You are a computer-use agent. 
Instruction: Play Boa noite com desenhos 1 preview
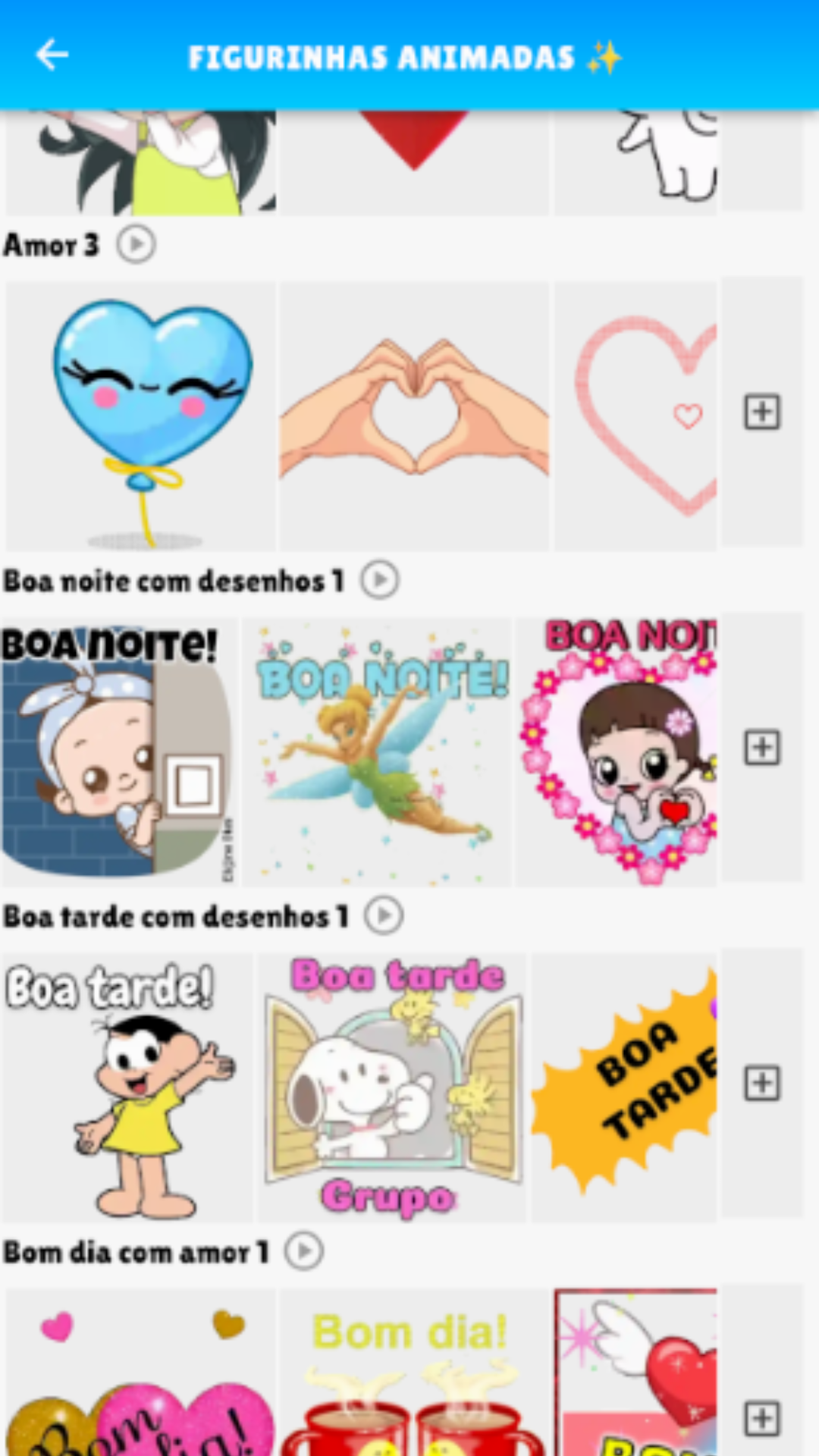point(379,580)
